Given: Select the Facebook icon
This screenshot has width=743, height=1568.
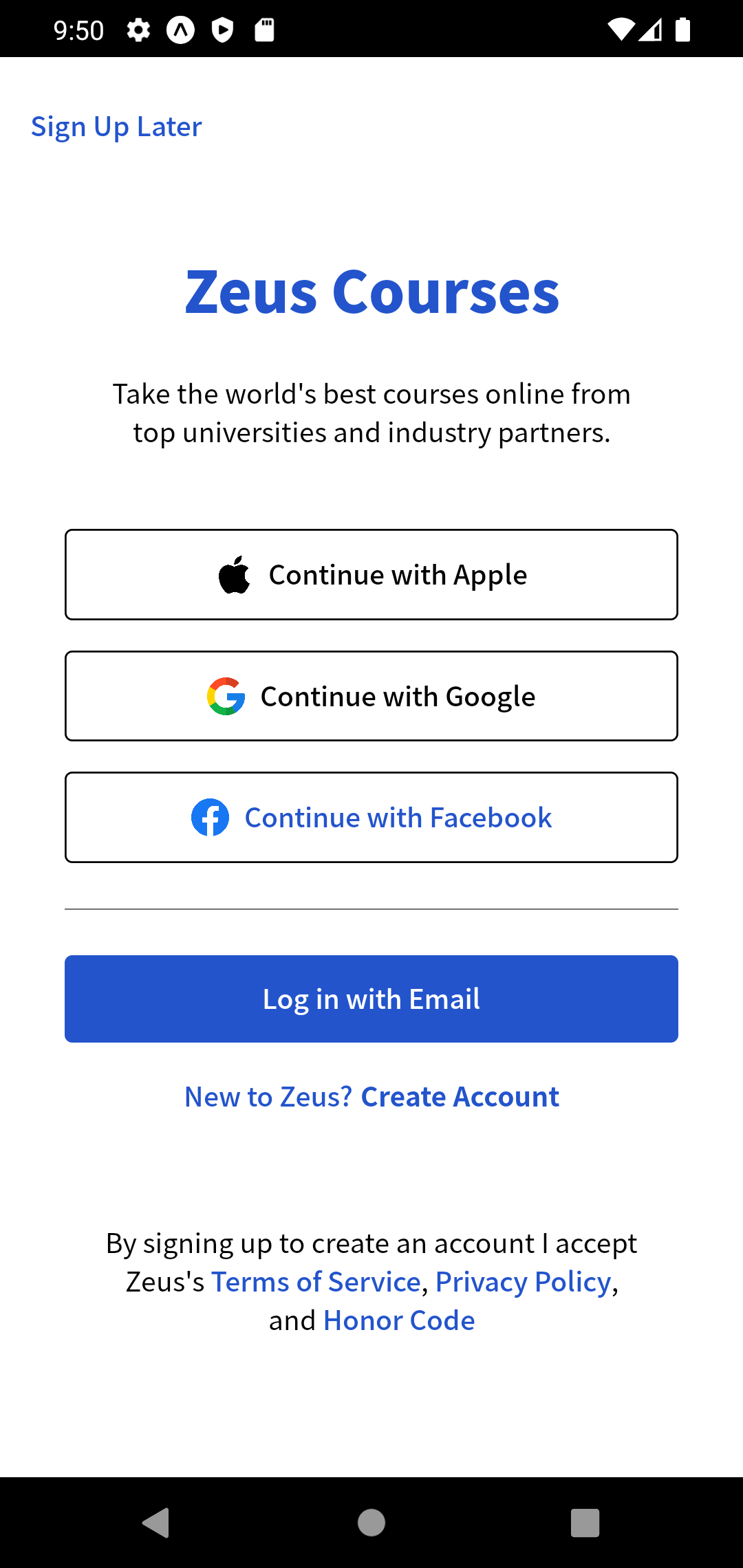Looking at the screenshot, I should [211, 817].
